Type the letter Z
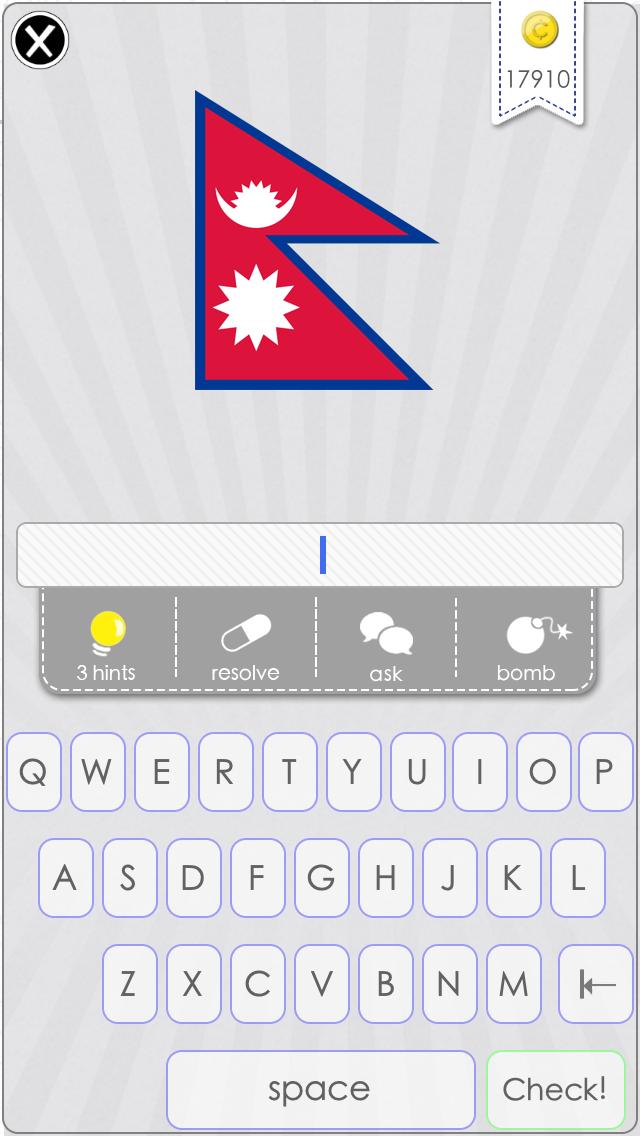 tap(129, 984)
